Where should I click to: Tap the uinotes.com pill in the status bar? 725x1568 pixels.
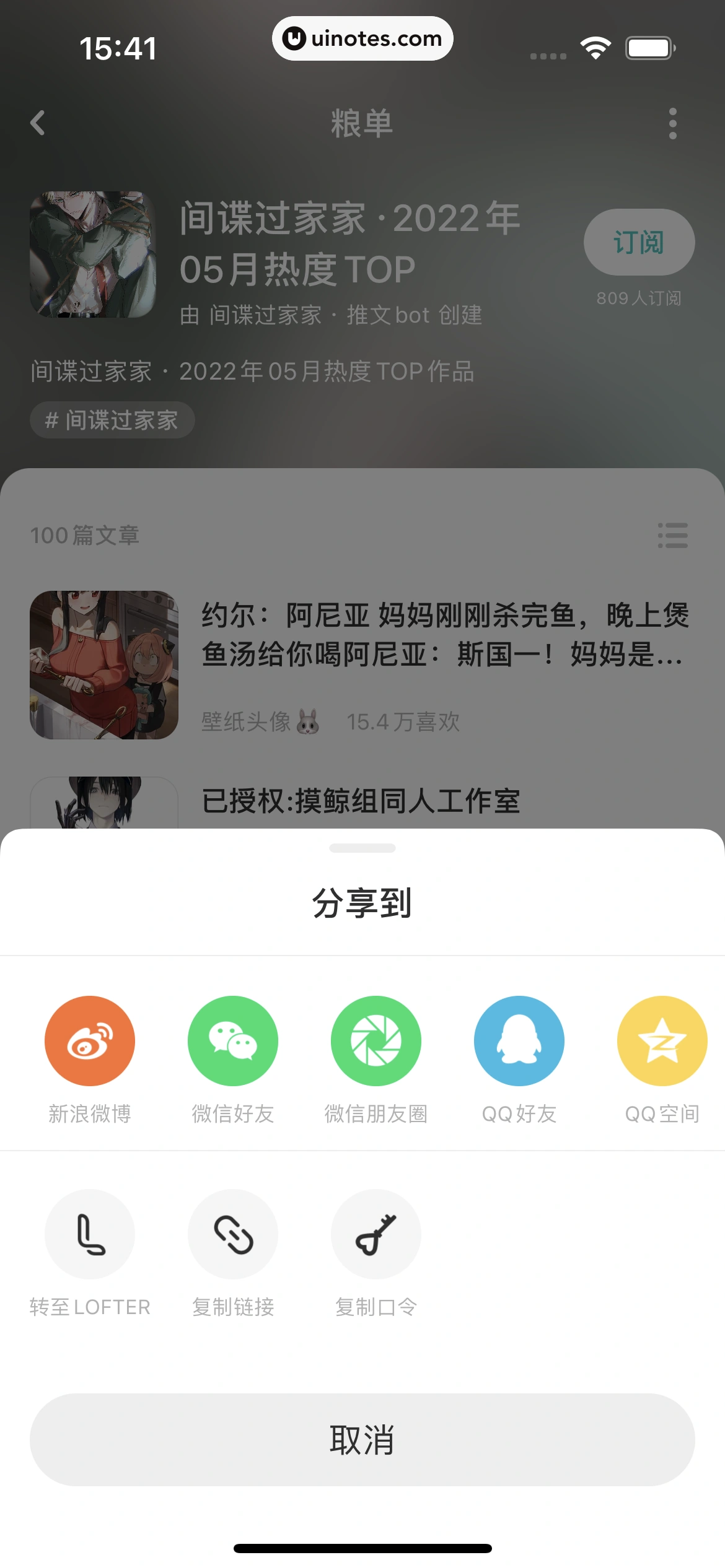(362, 38)
